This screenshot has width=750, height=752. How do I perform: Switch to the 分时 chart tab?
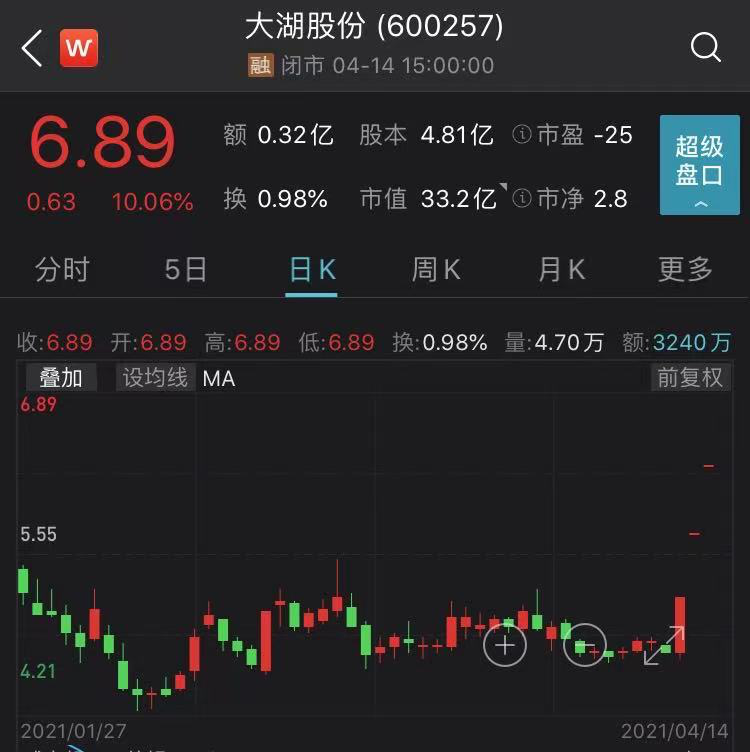62,269
